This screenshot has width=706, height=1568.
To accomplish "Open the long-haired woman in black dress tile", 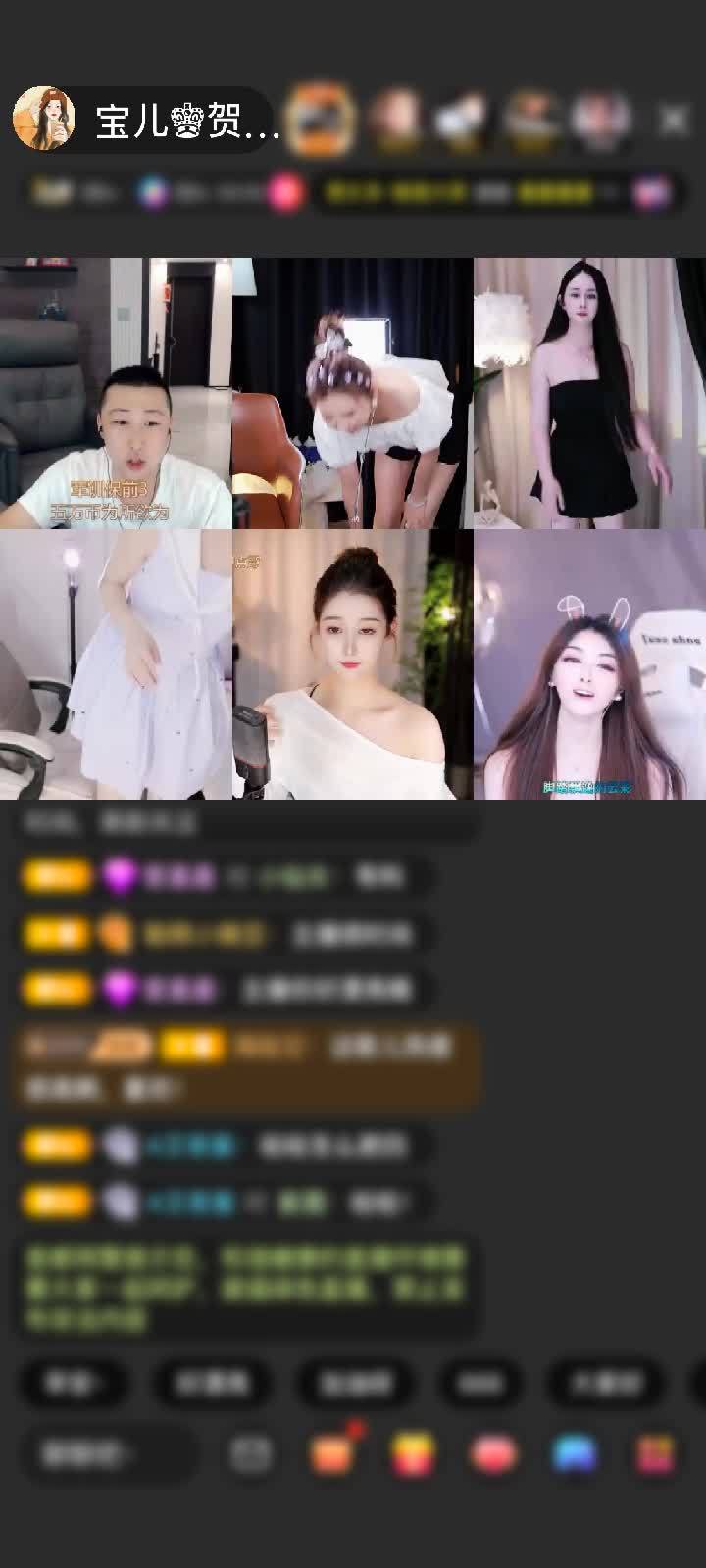I will (x=589, y=393).
